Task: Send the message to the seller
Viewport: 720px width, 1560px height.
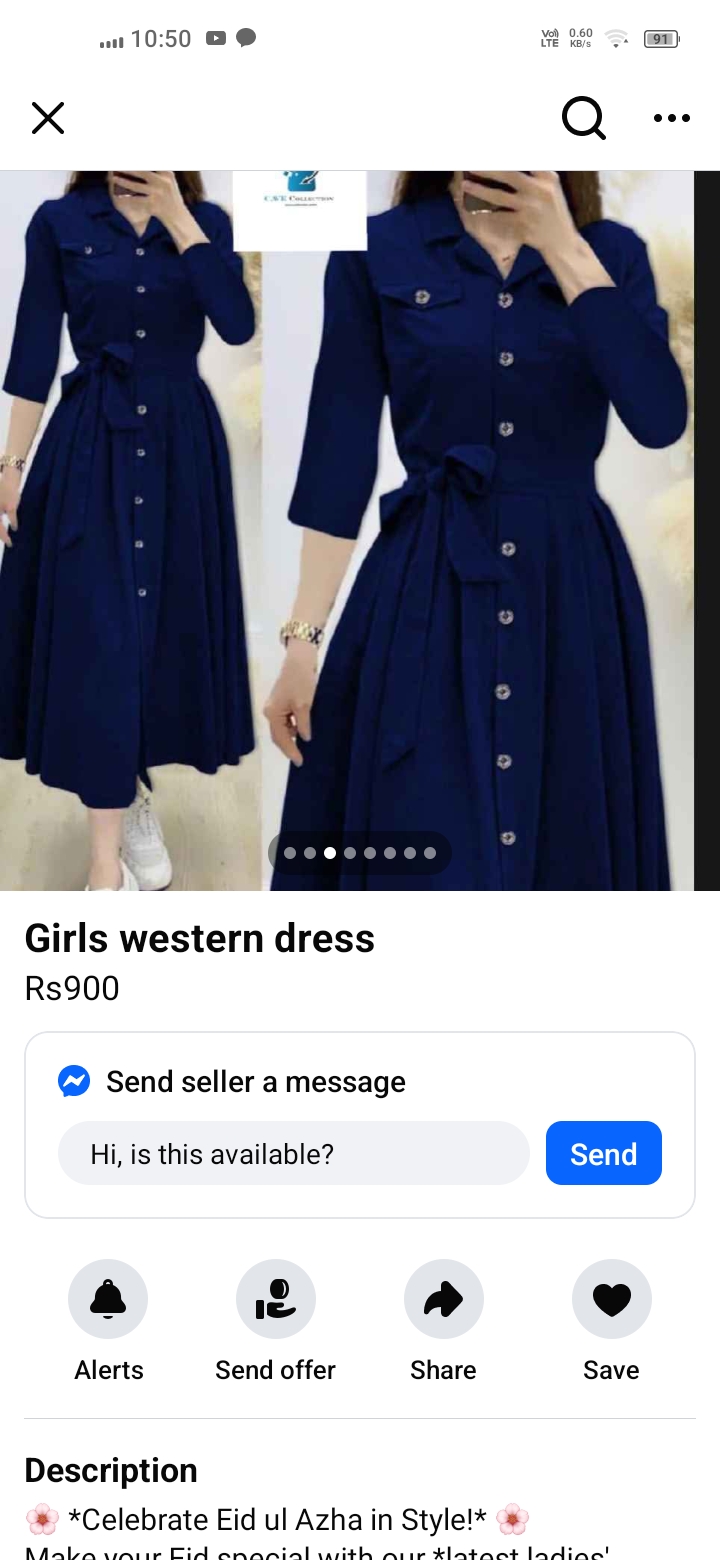Action: tap(603, 1154)
